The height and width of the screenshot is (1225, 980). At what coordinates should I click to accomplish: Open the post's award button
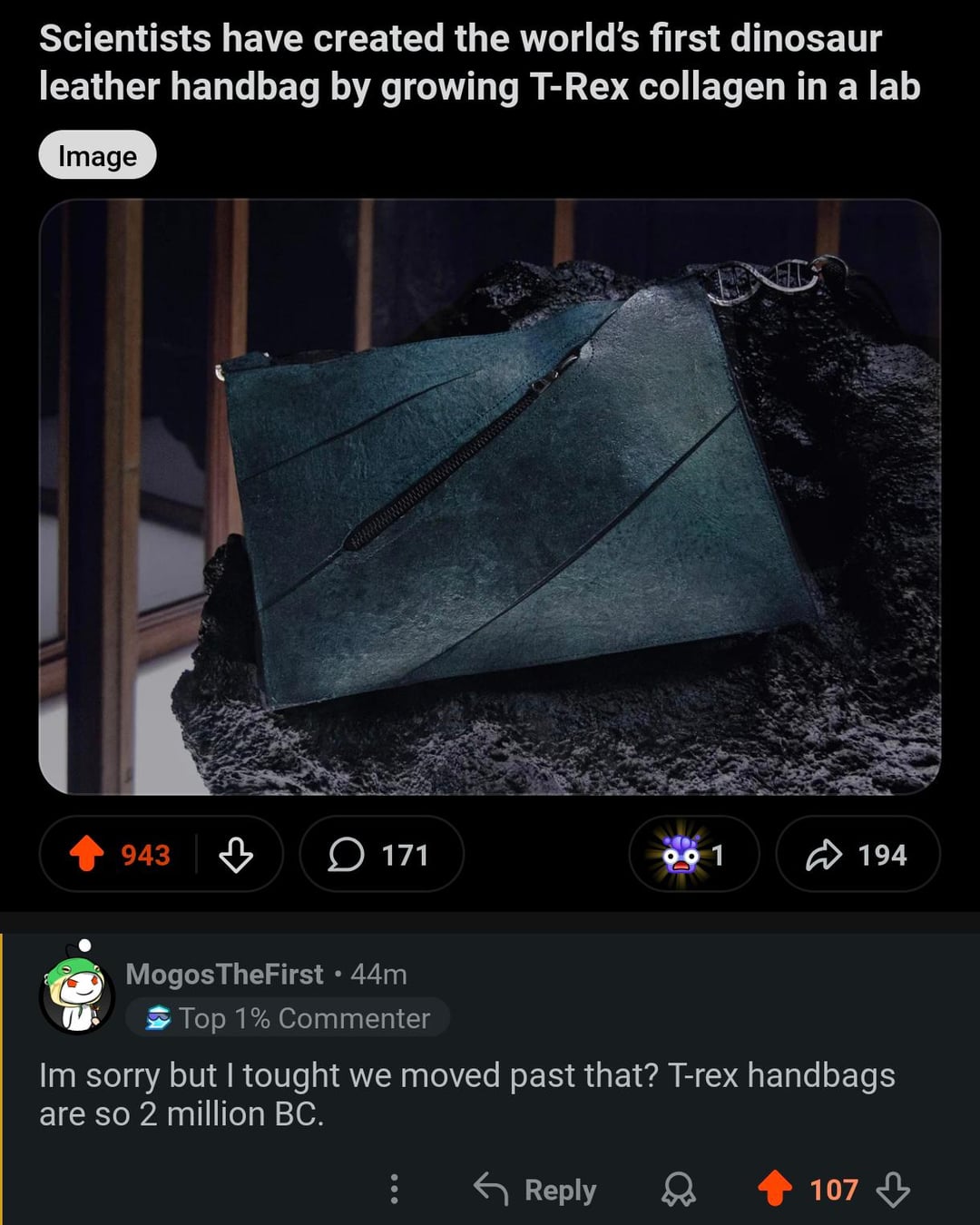(x=692, y=854)
